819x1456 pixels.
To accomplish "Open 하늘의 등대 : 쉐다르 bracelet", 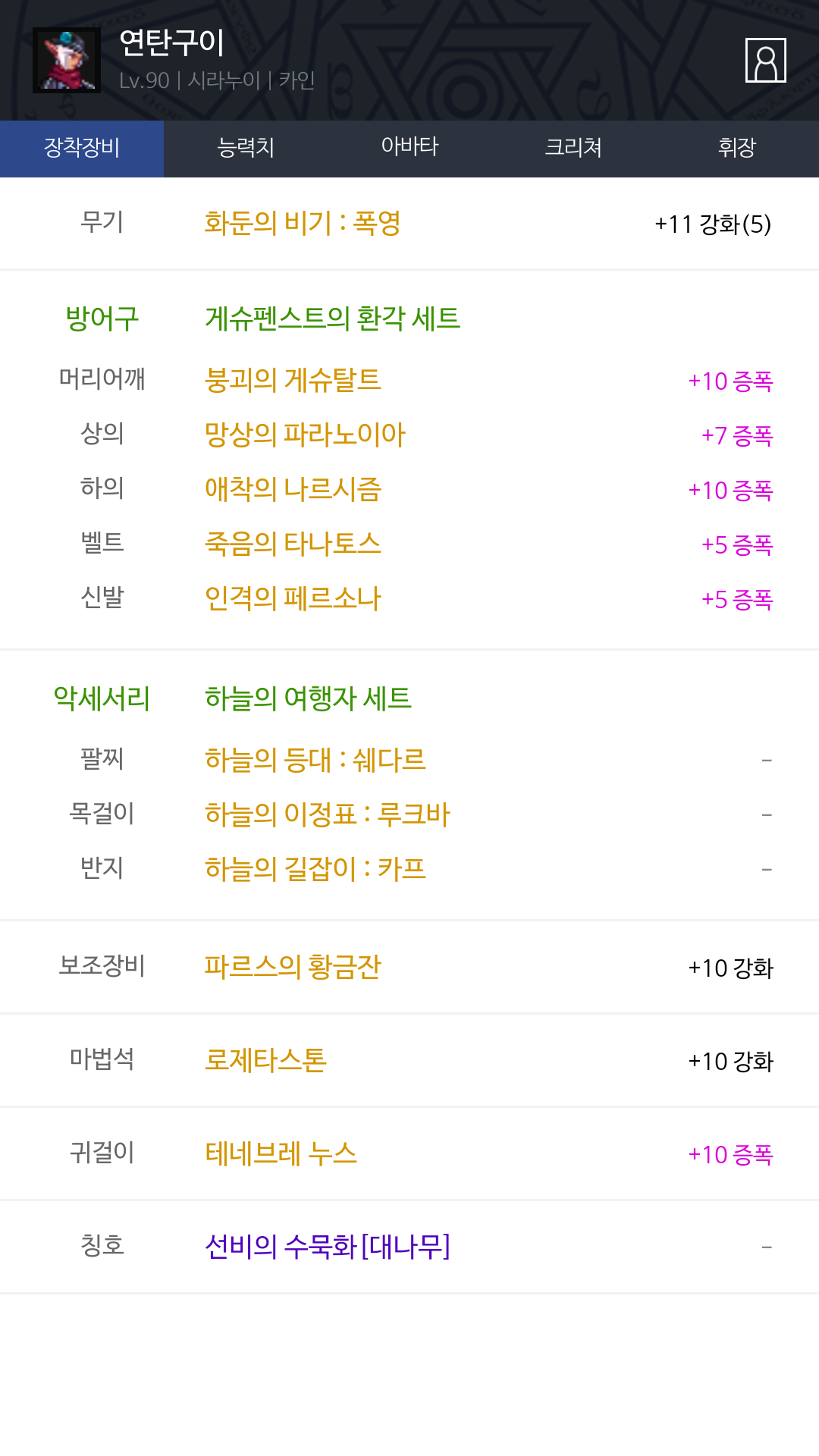I will click(x=315, y=760).
